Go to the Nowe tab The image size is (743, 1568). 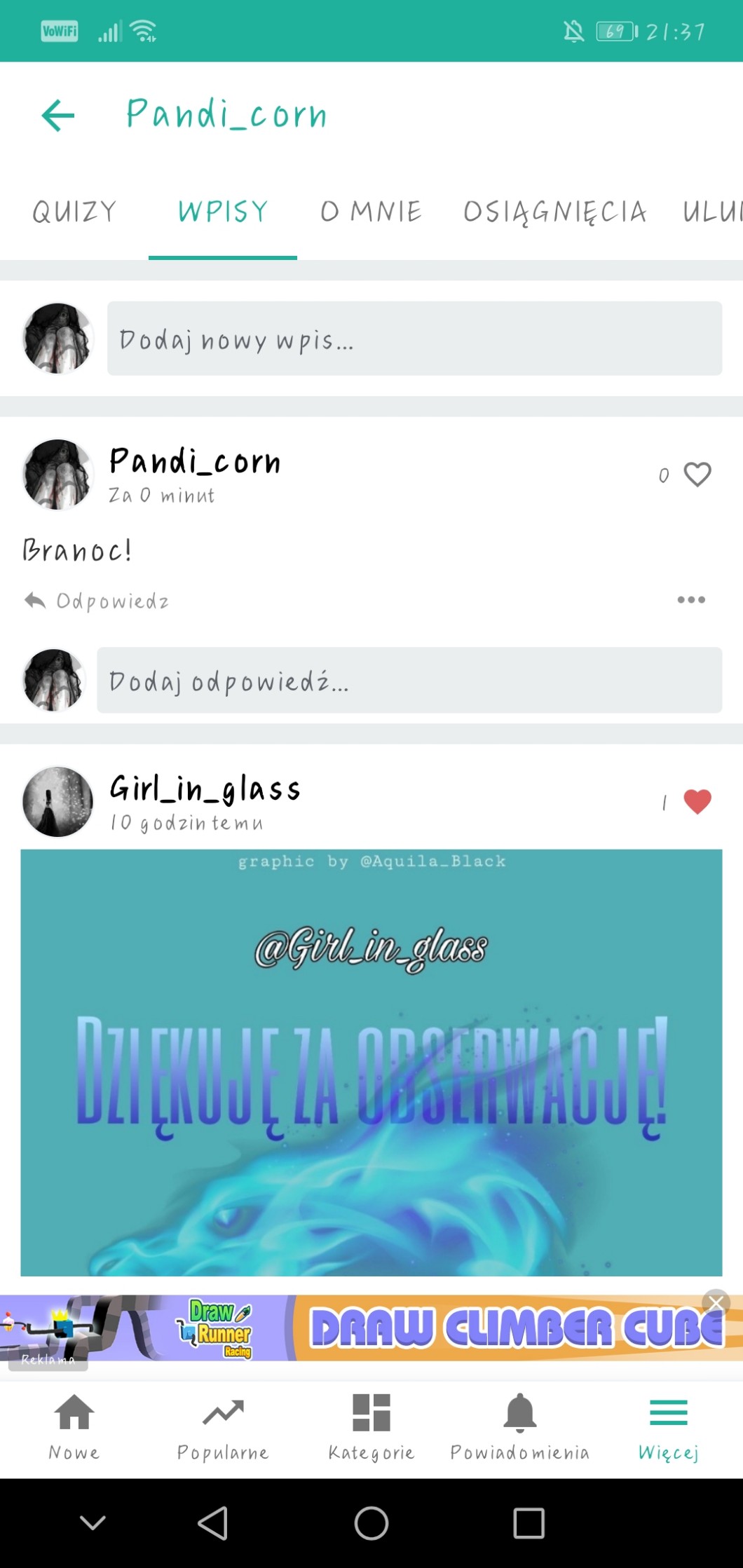[74, 1426]
